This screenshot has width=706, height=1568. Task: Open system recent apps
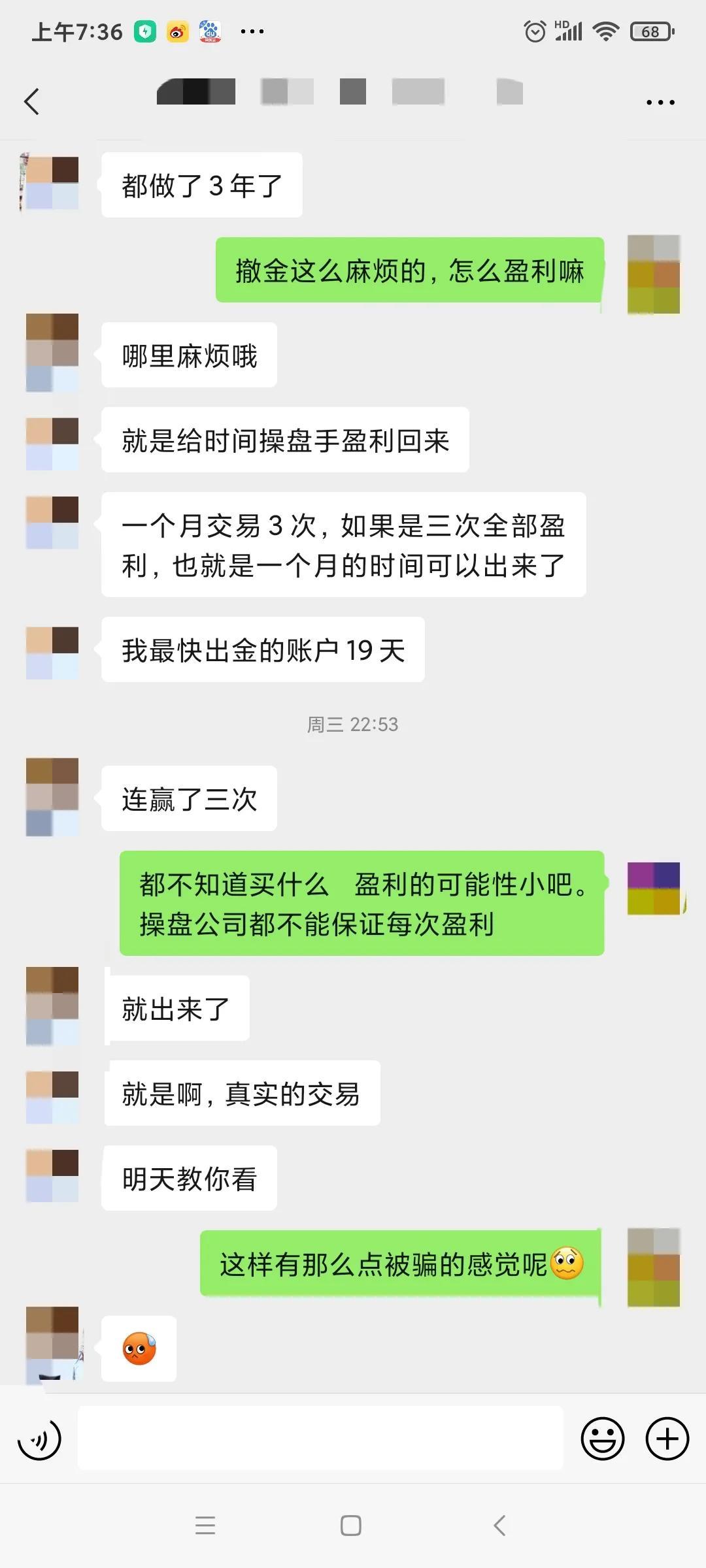[205, 1526]
